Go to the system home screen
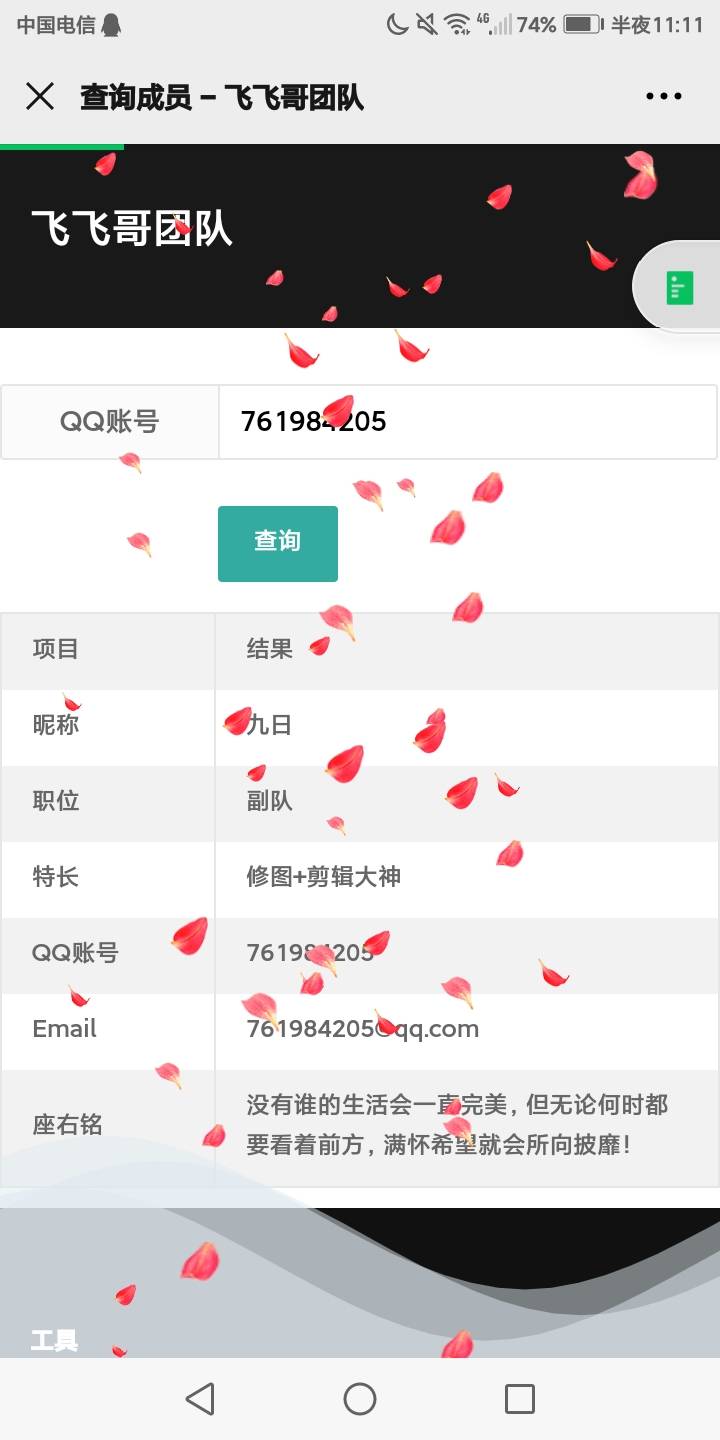720x1440 pixels. [x=360, y=1398]
